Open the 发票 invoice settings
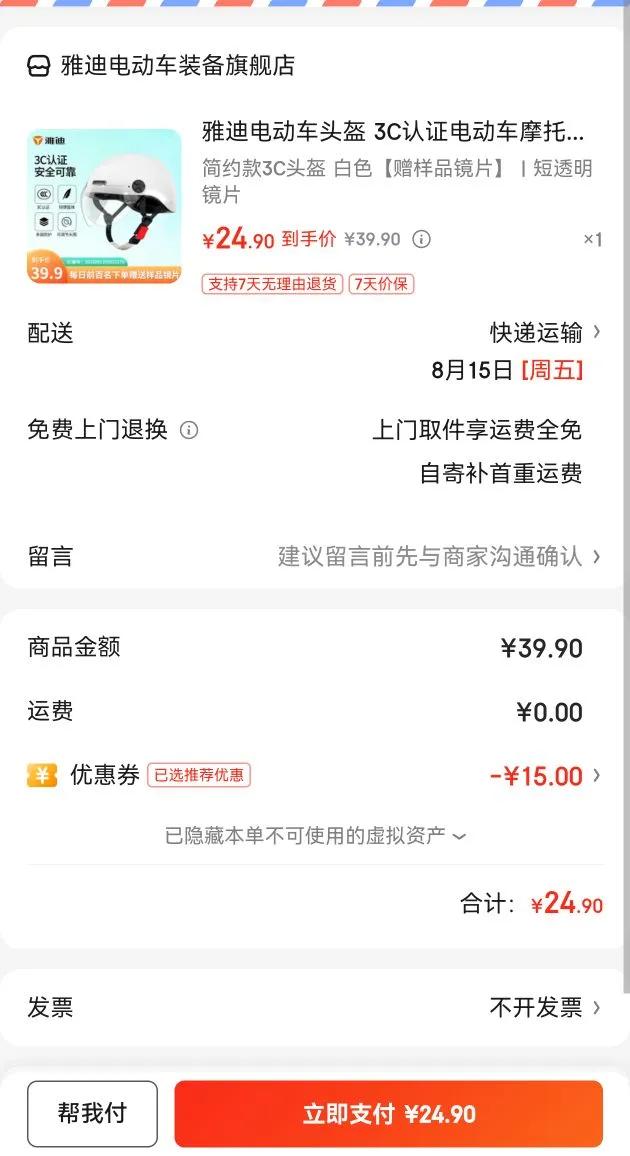The height and width of the screenshot is (1156, 630). coord(545,1007)
